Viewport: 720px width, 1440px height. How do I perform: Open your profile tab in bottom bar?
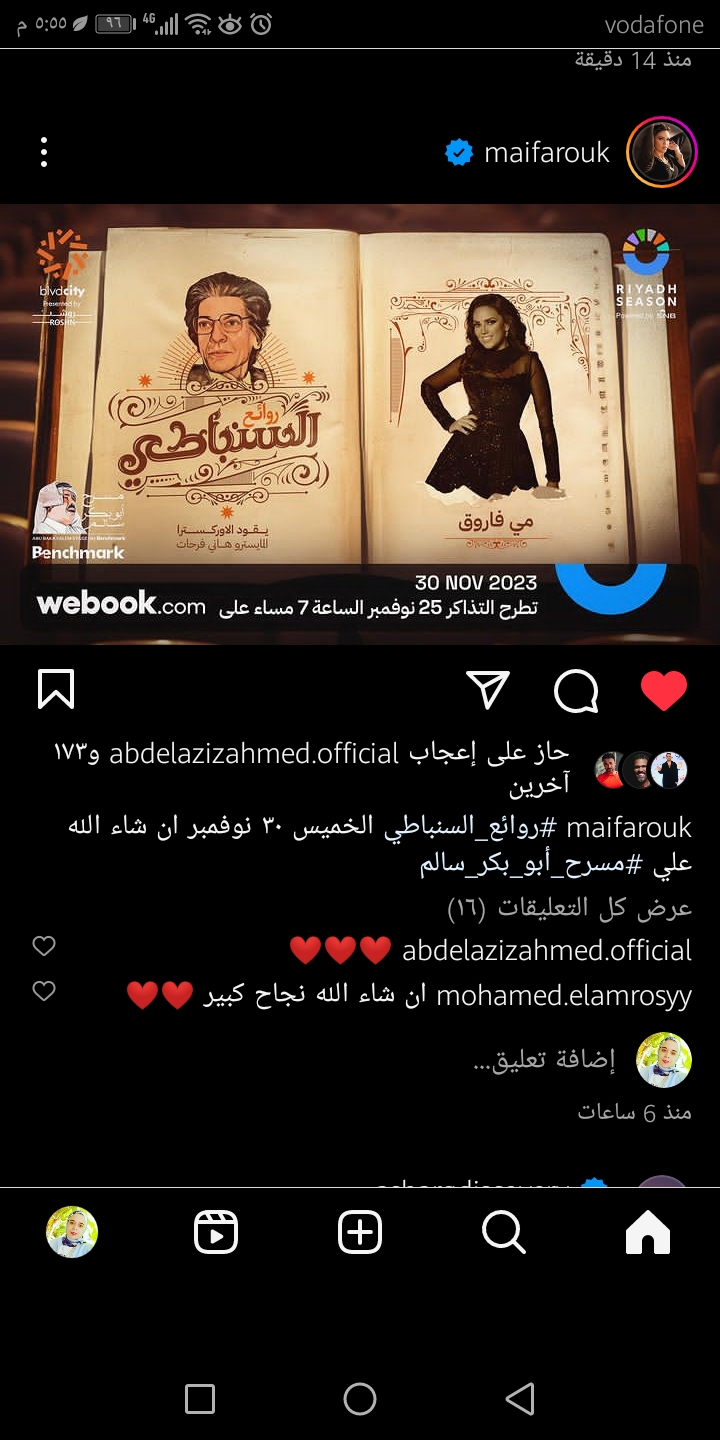click(72, 1232)
